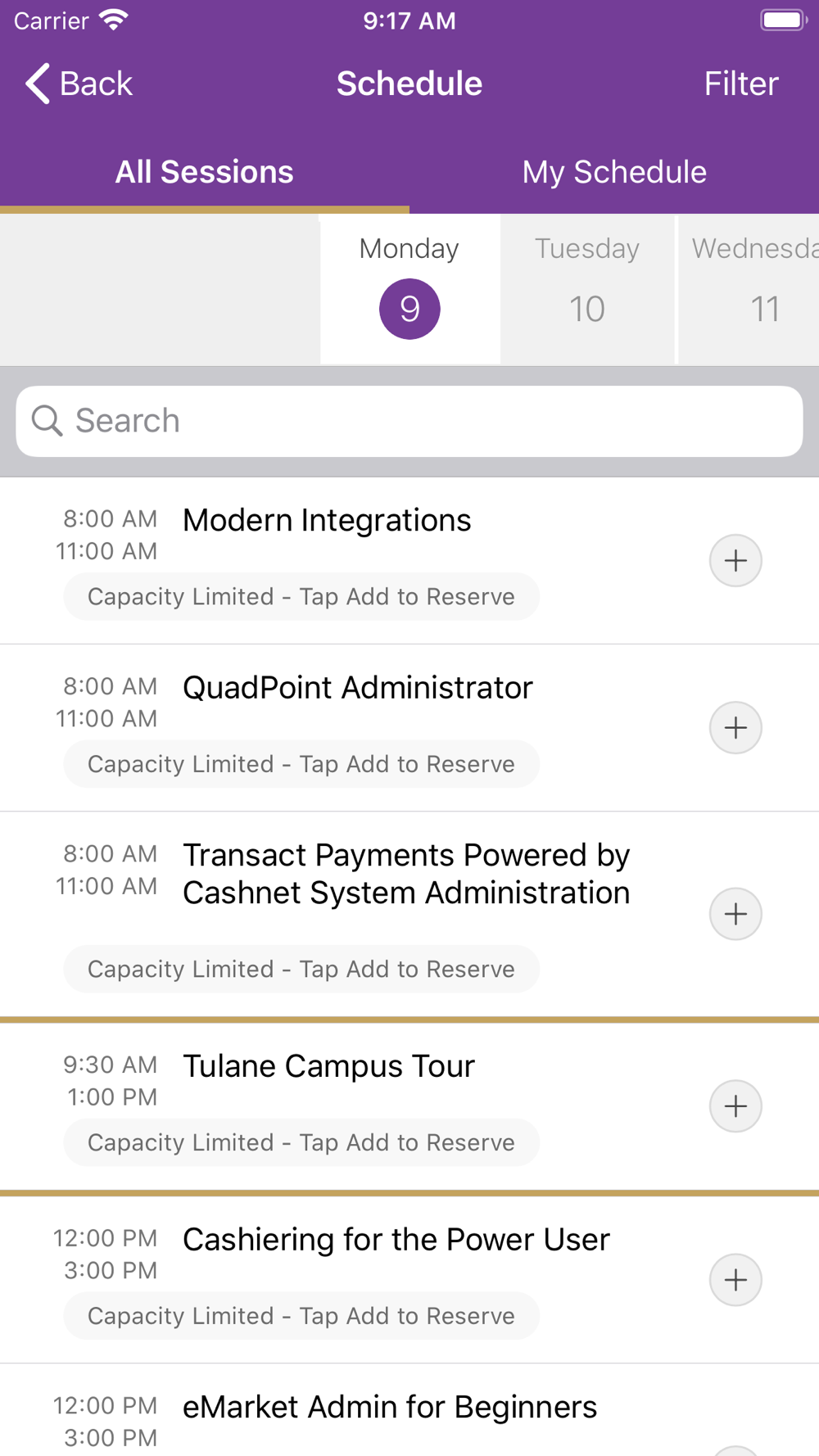
Task: Go back using the Back button
Action: [x=79, y=84]
